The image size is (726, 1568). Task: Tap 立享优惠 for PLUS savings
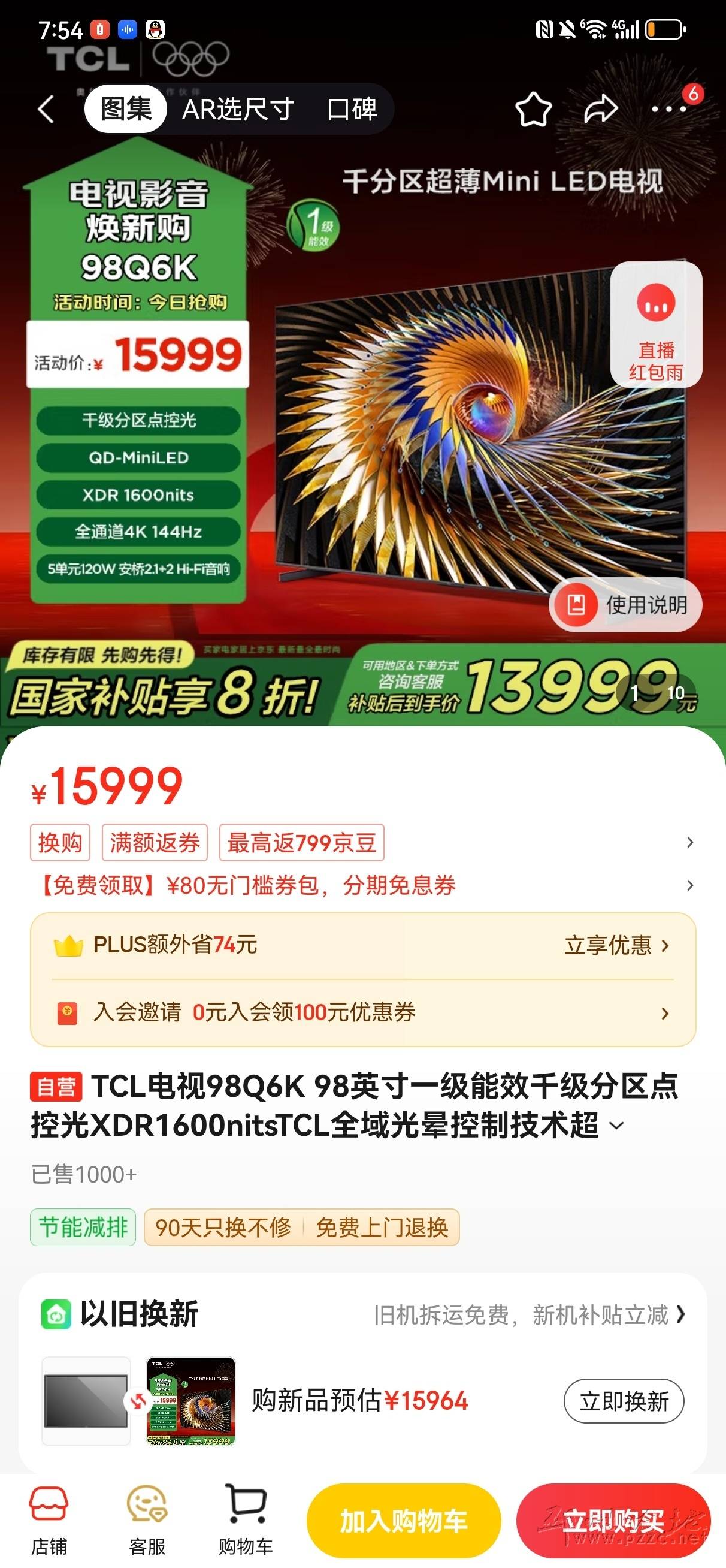[616, 945]
